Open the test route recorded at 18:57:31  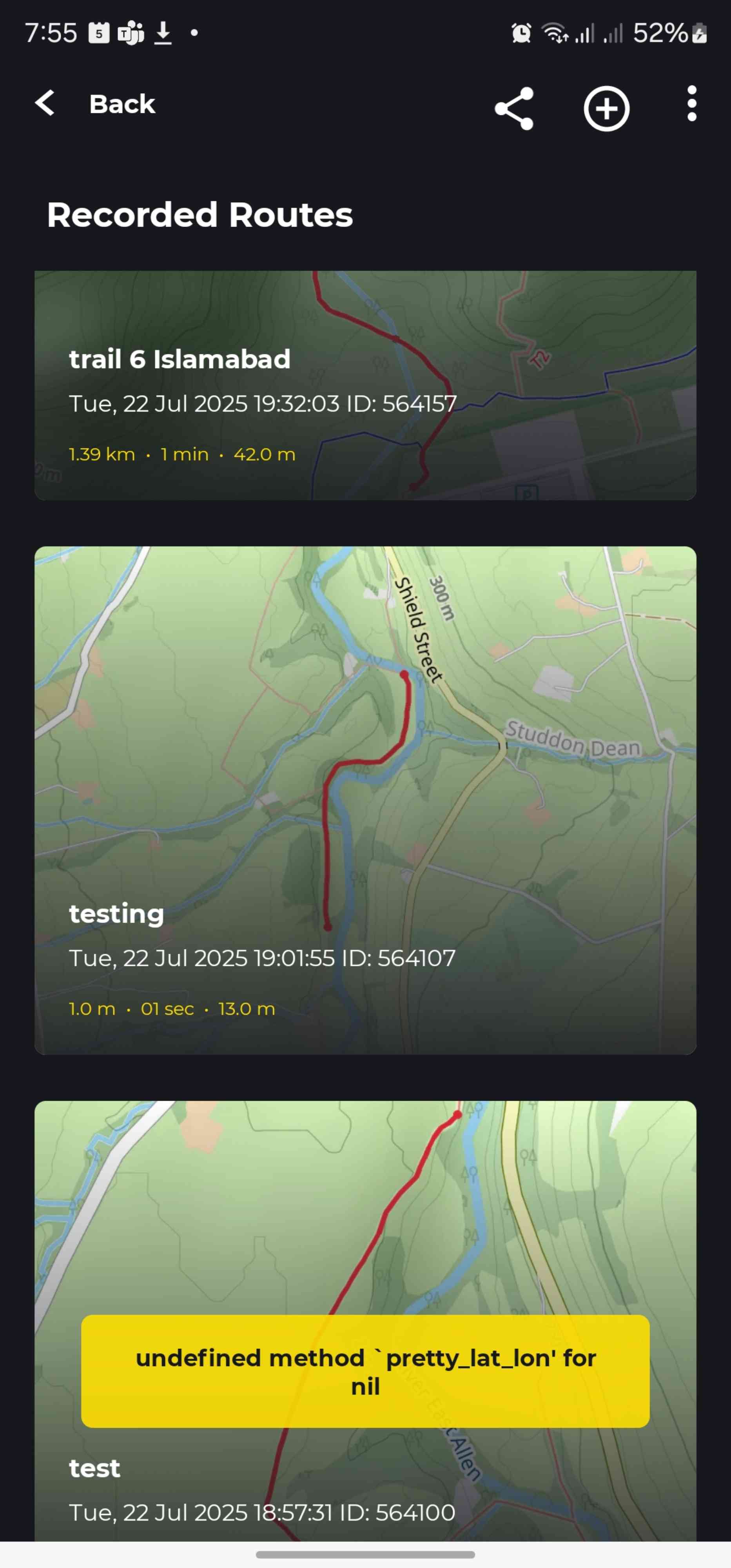click(x=365, y=1321)
